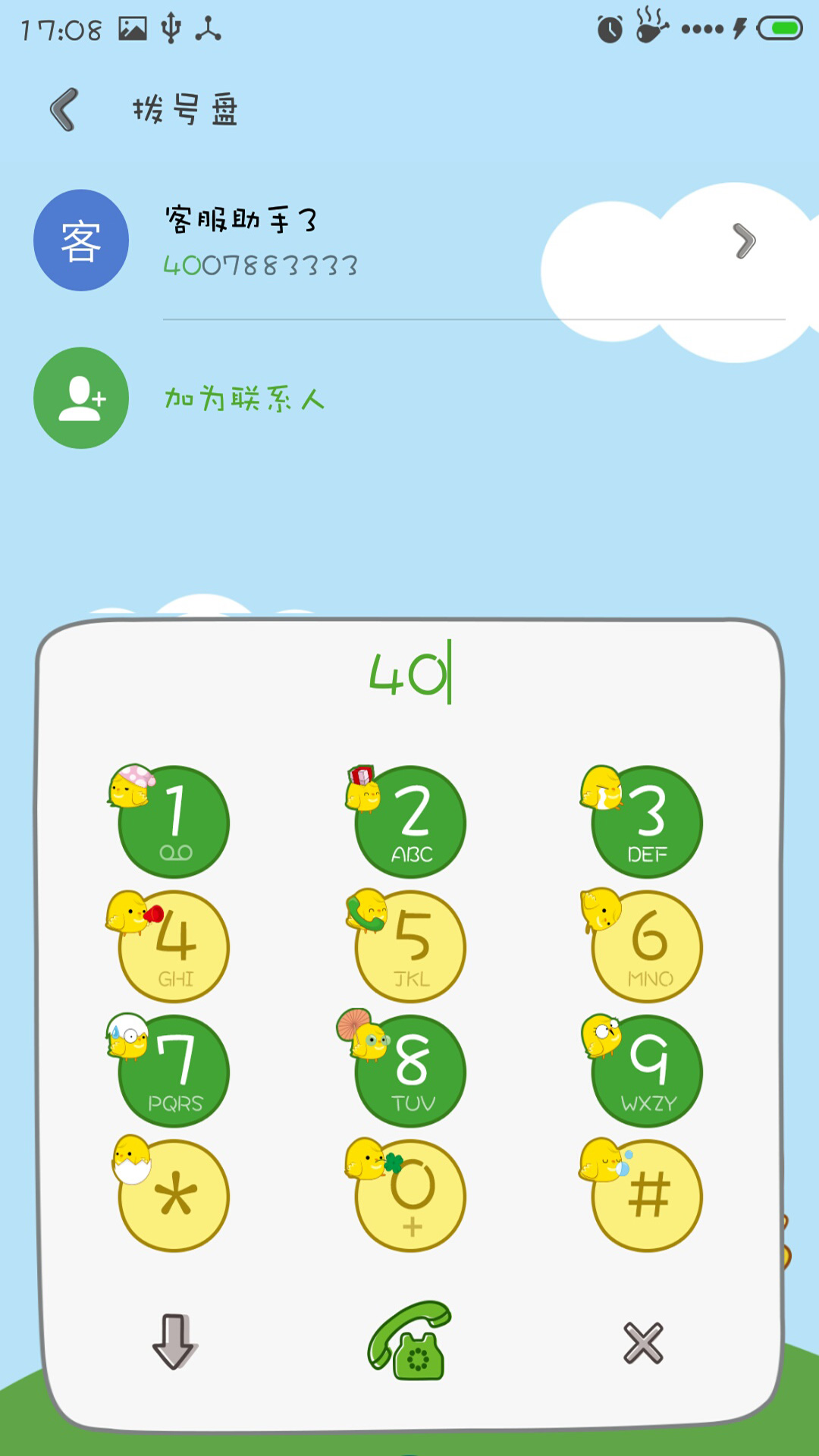Go back from the 拨号盘 screen
The width and height of the screenshot is (819, 1456).
tap(64, 110)
